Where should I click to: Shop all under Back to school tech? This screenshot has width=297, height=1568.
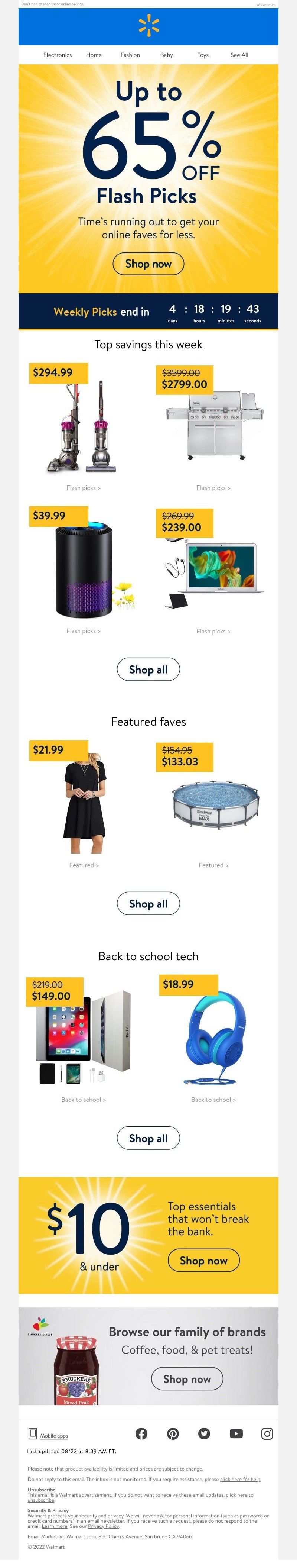coord(148,1138)
